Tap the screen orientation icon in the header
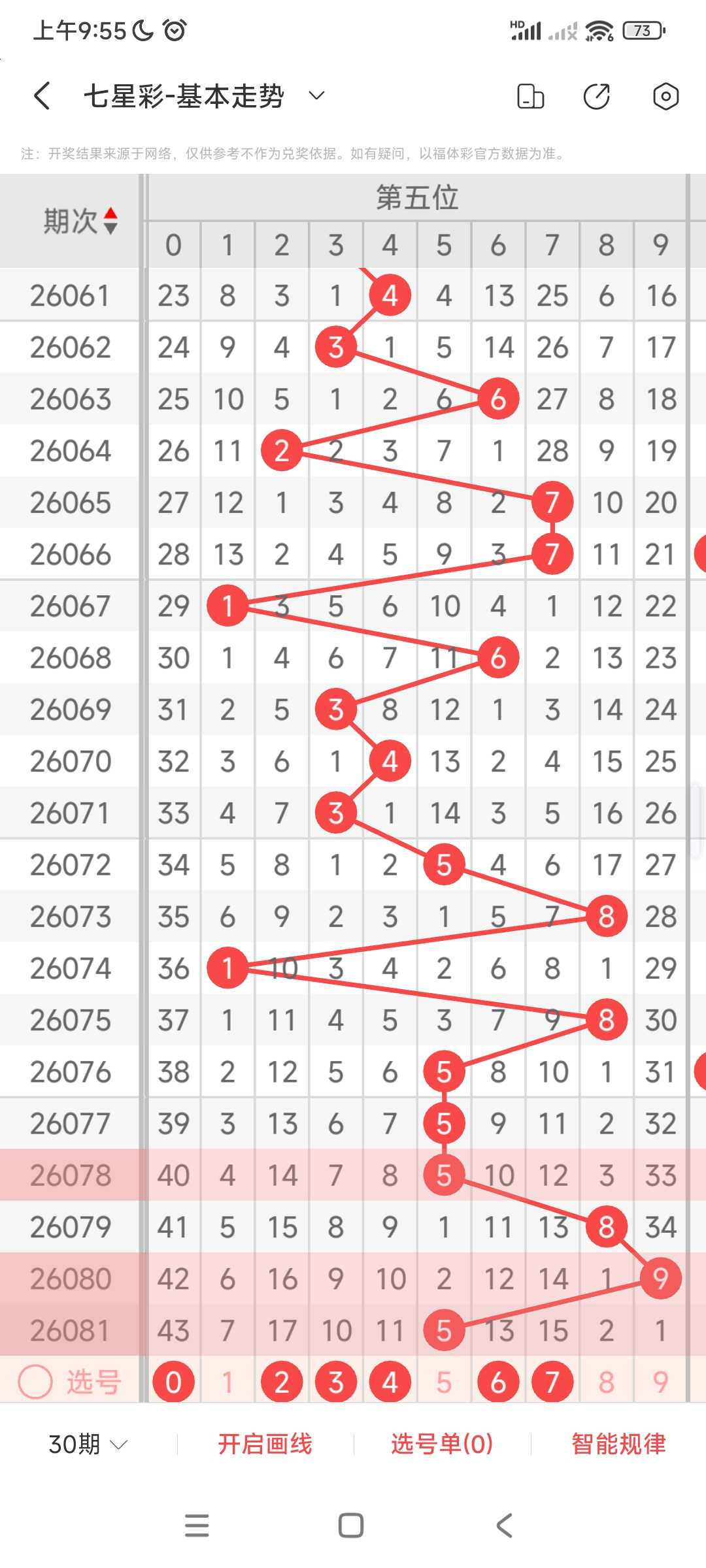This screenshot has height=1568, width=706. tap(530, 96)
